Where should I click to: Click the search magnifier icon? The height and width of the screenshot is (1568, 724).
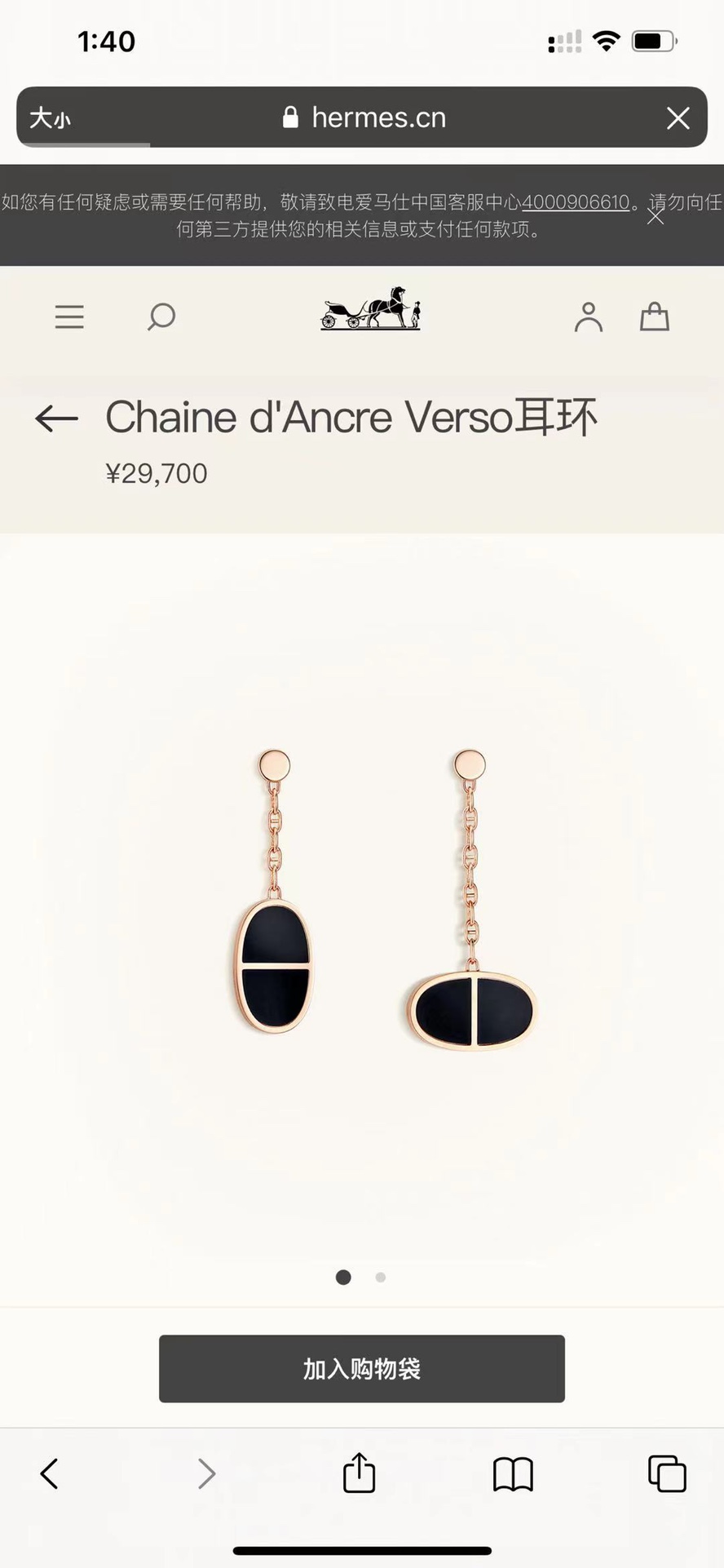point(160,317)
